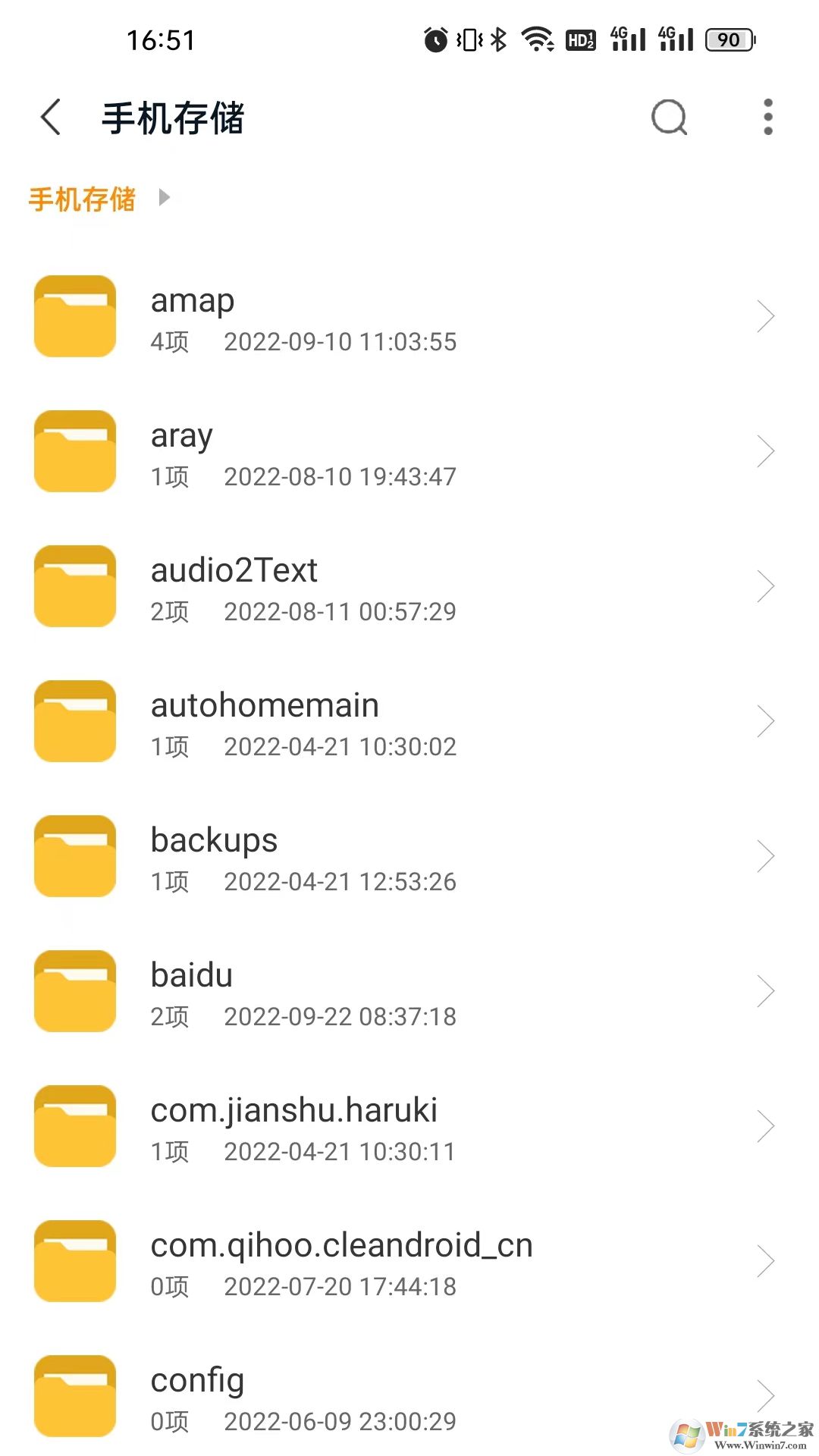Tap the amap folder icon
Screen dimensions: 819x1456
pos(74,316)
